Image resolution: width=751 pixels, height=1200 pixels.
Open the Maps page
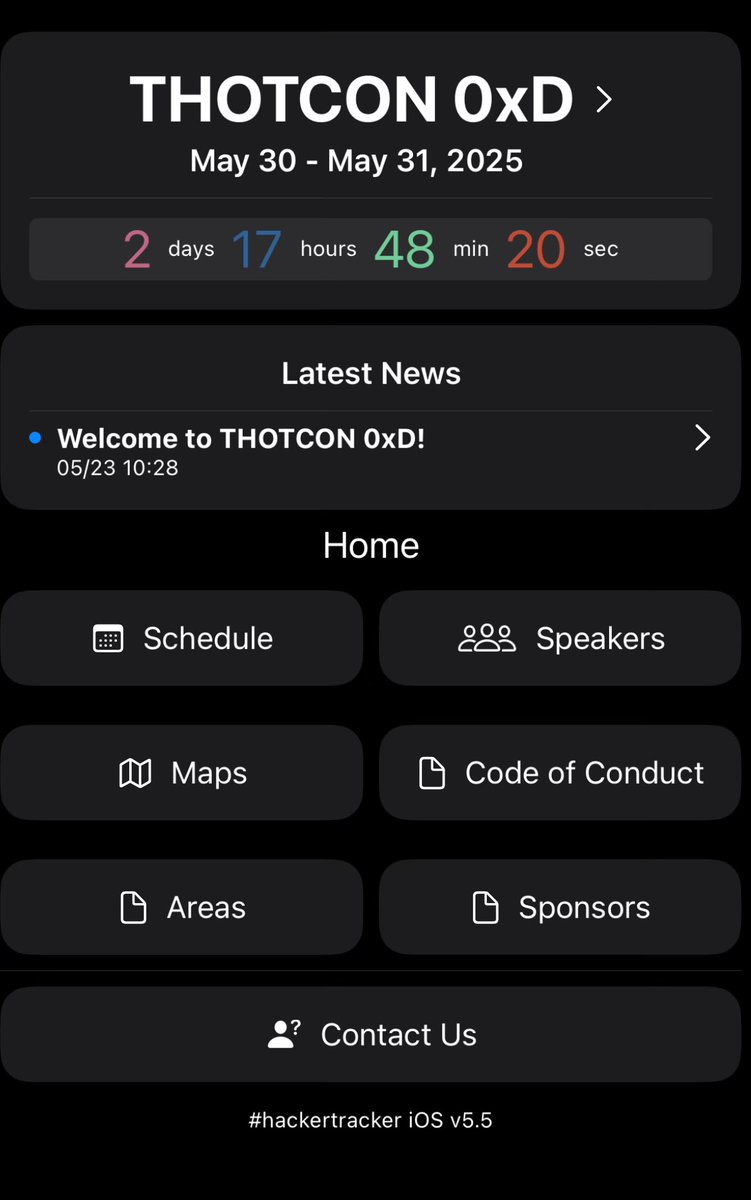[x=181, y=772]
